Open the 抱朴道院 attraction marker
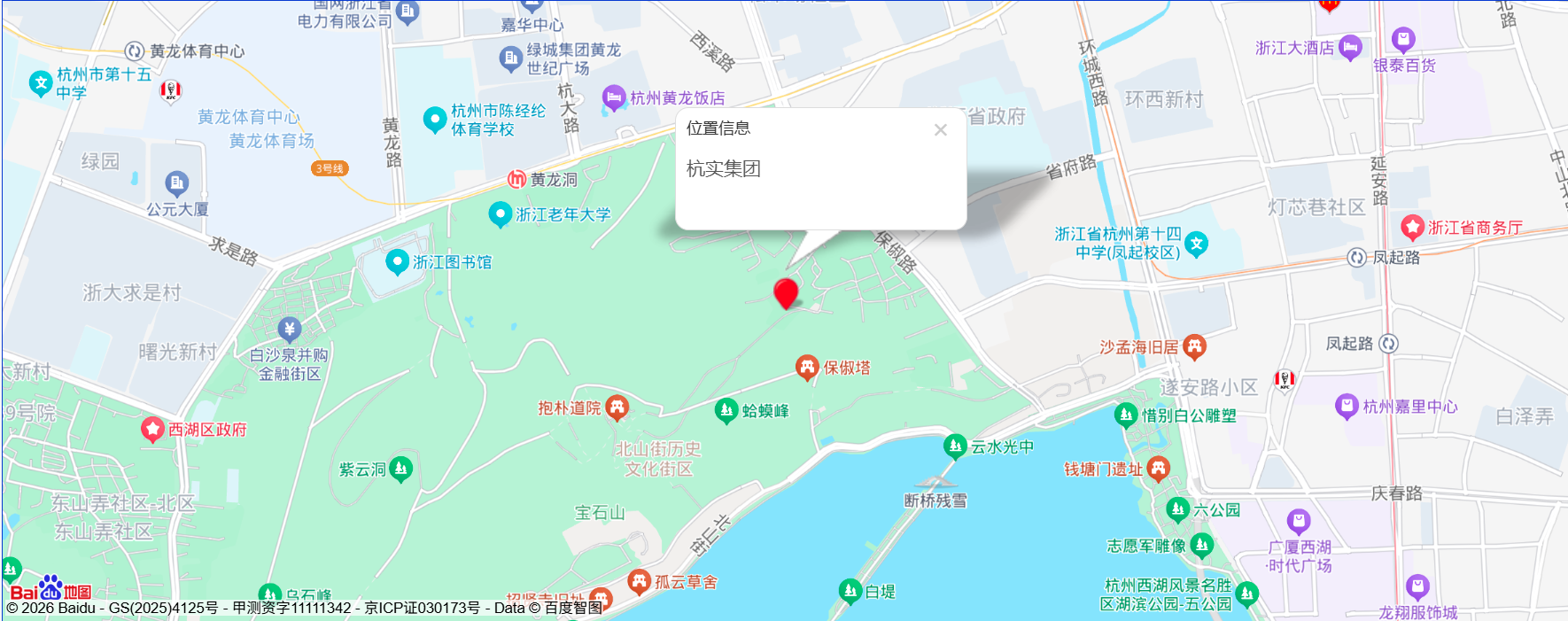This screenshot has width=1568, height=621. [617, 408]
